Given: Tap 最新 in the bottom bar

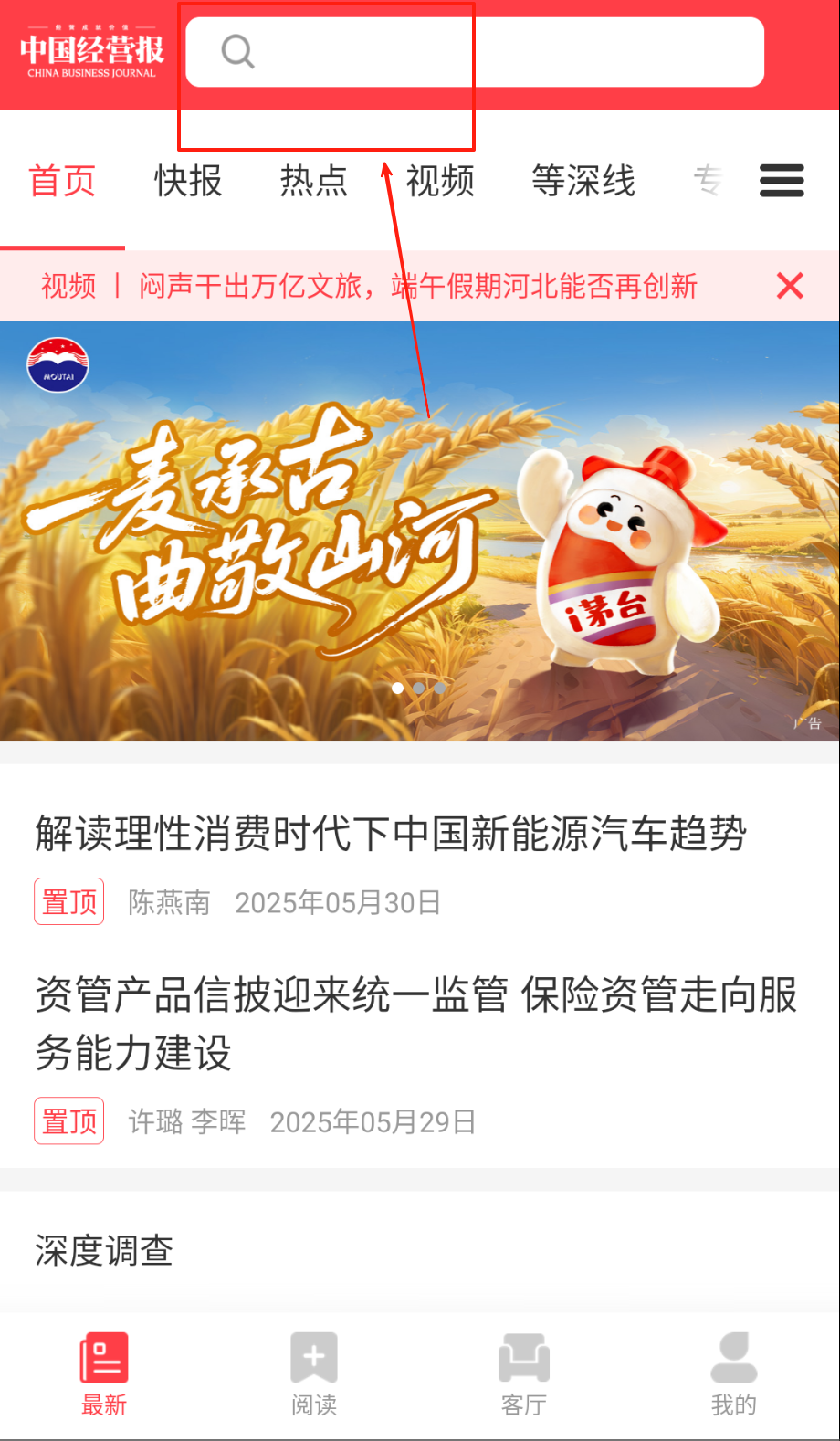Looking at the screenshot, I should pos(104,1373).
